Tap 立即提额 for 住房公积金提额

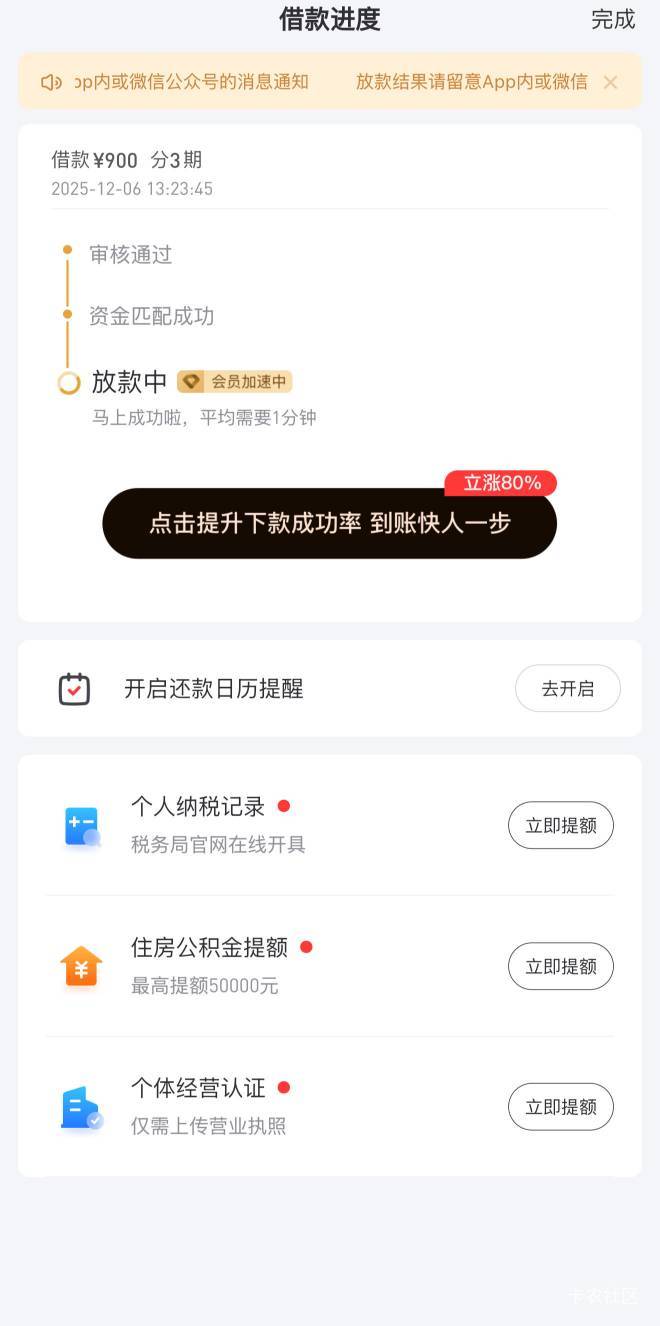[560, 966]
